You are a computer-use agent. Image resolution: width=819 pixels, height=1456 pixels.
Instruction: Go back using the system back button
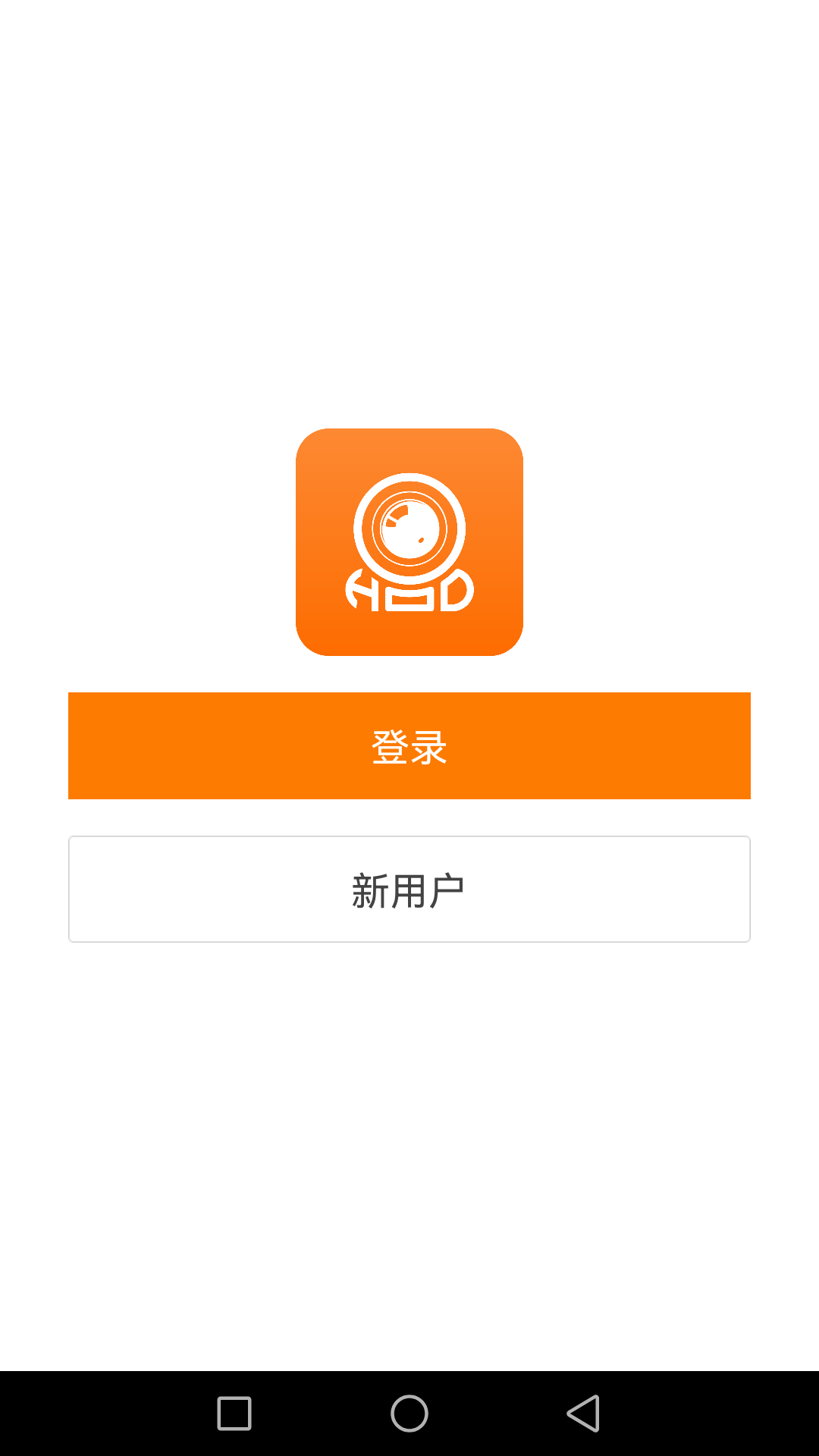pyautogui.click(x=583, y=1414)
